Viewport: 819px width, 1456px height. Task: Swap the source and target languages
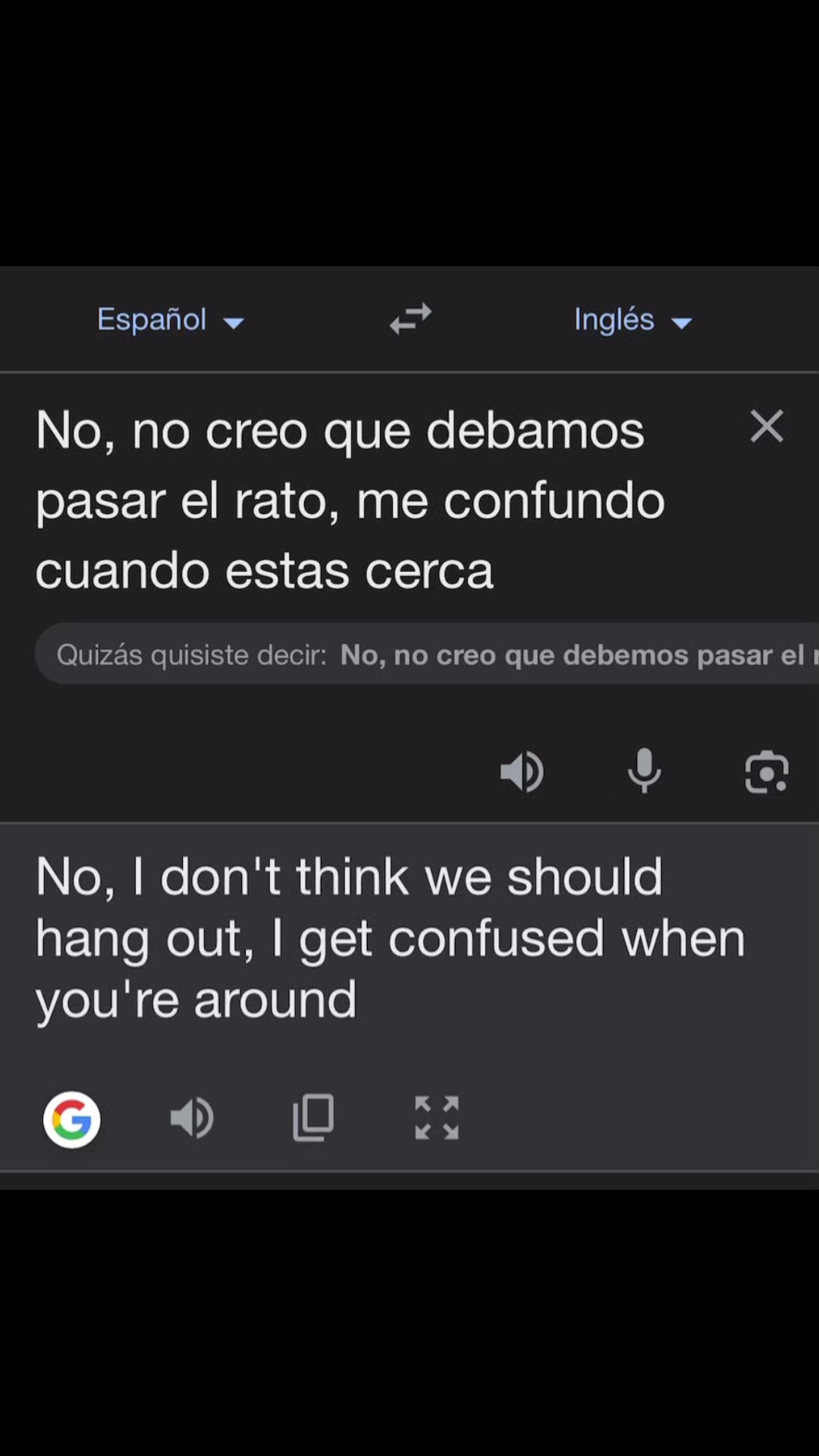click(410, 319)
